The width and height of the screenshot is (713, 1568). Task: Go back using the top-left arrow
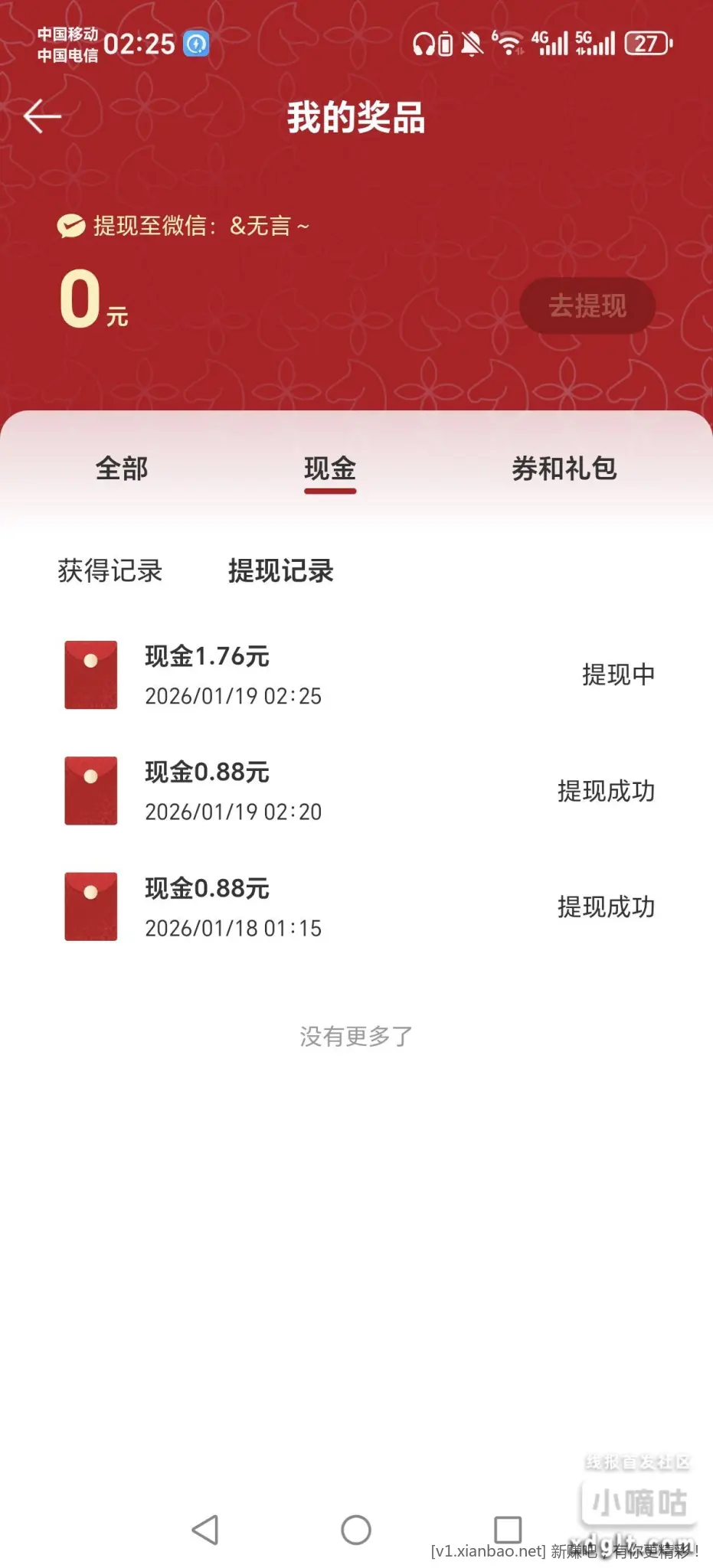click(42, 116)
